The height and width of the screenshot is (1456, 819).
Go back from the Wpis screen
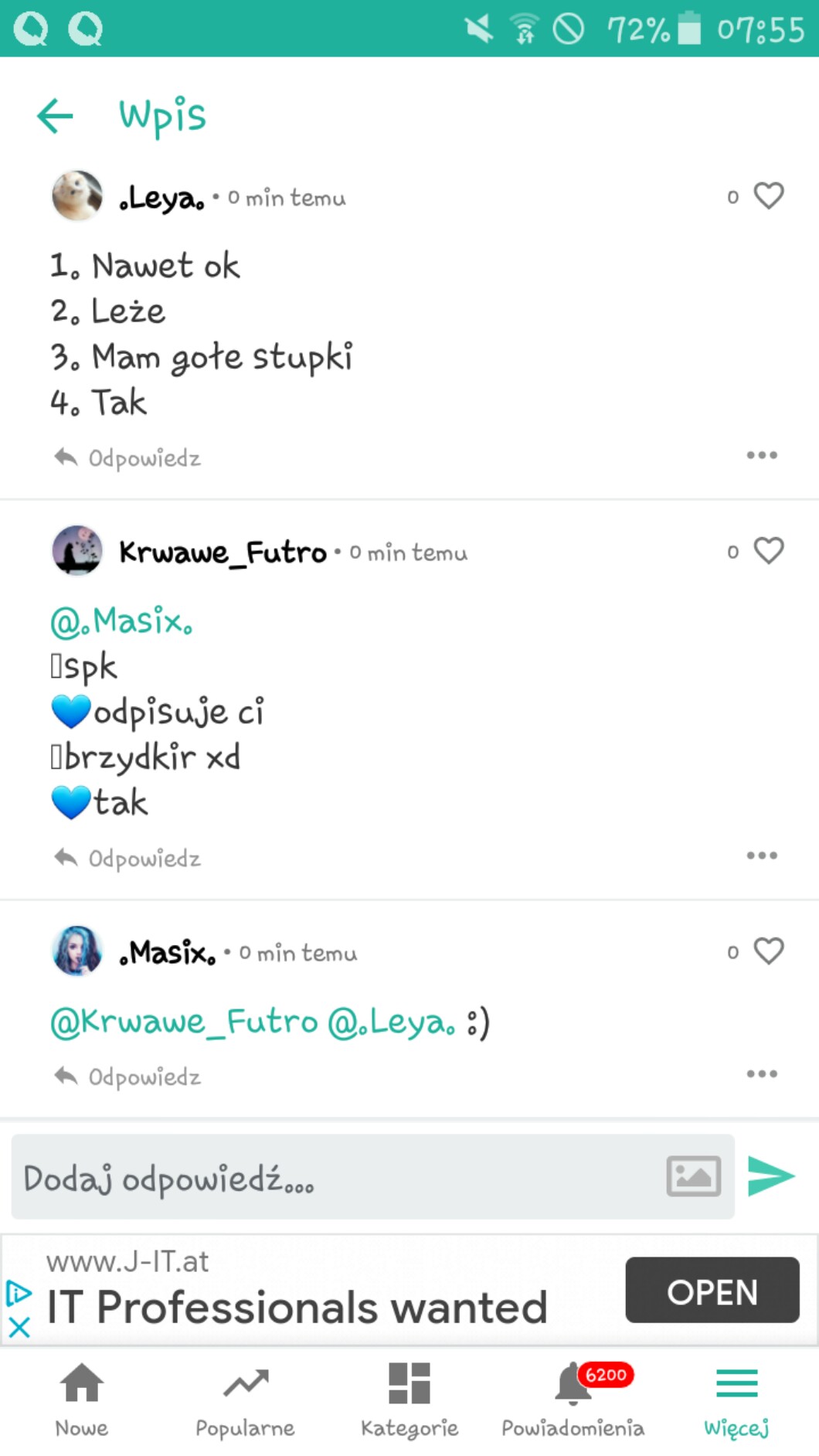pyautogui.click(x=55, y=117)
